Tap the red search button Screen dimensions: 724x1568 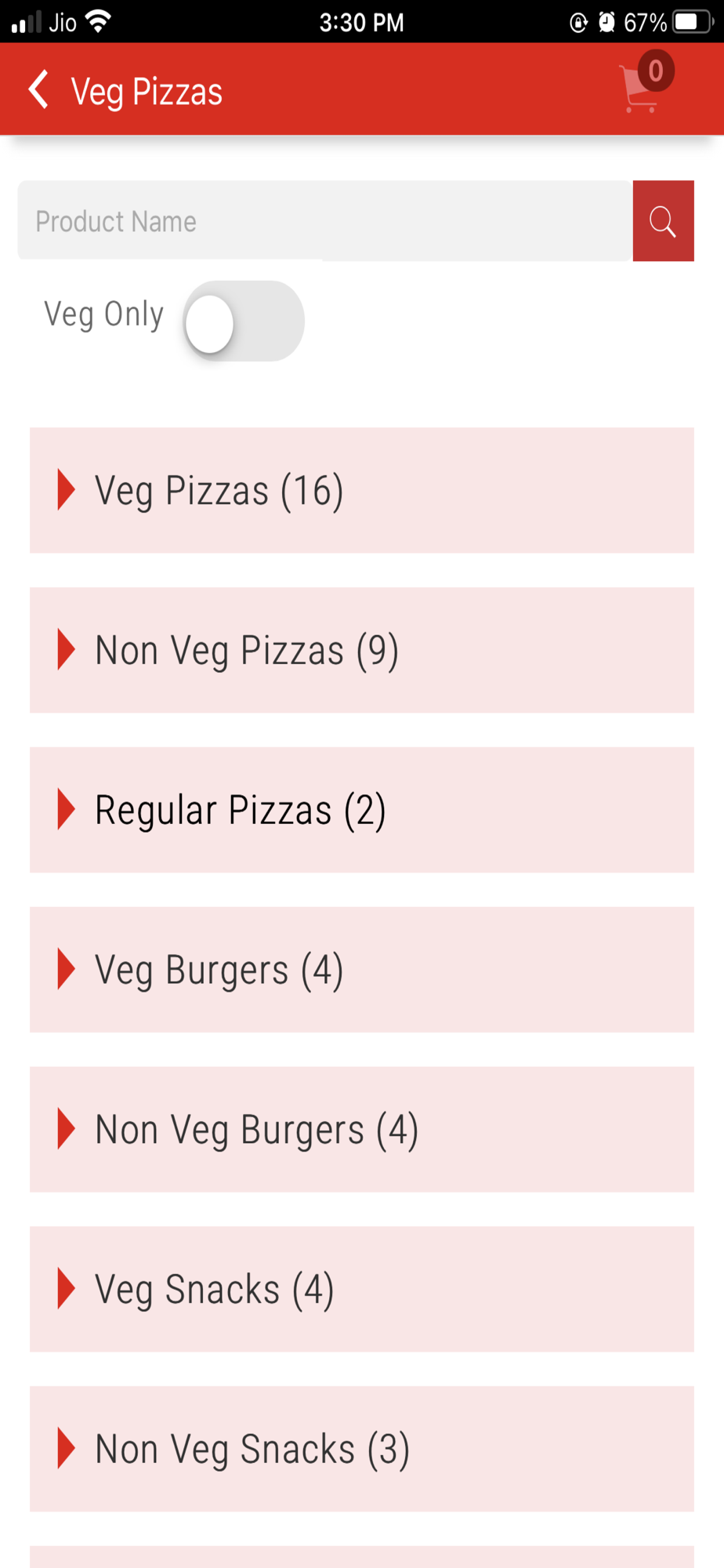(x=663, y=221)
